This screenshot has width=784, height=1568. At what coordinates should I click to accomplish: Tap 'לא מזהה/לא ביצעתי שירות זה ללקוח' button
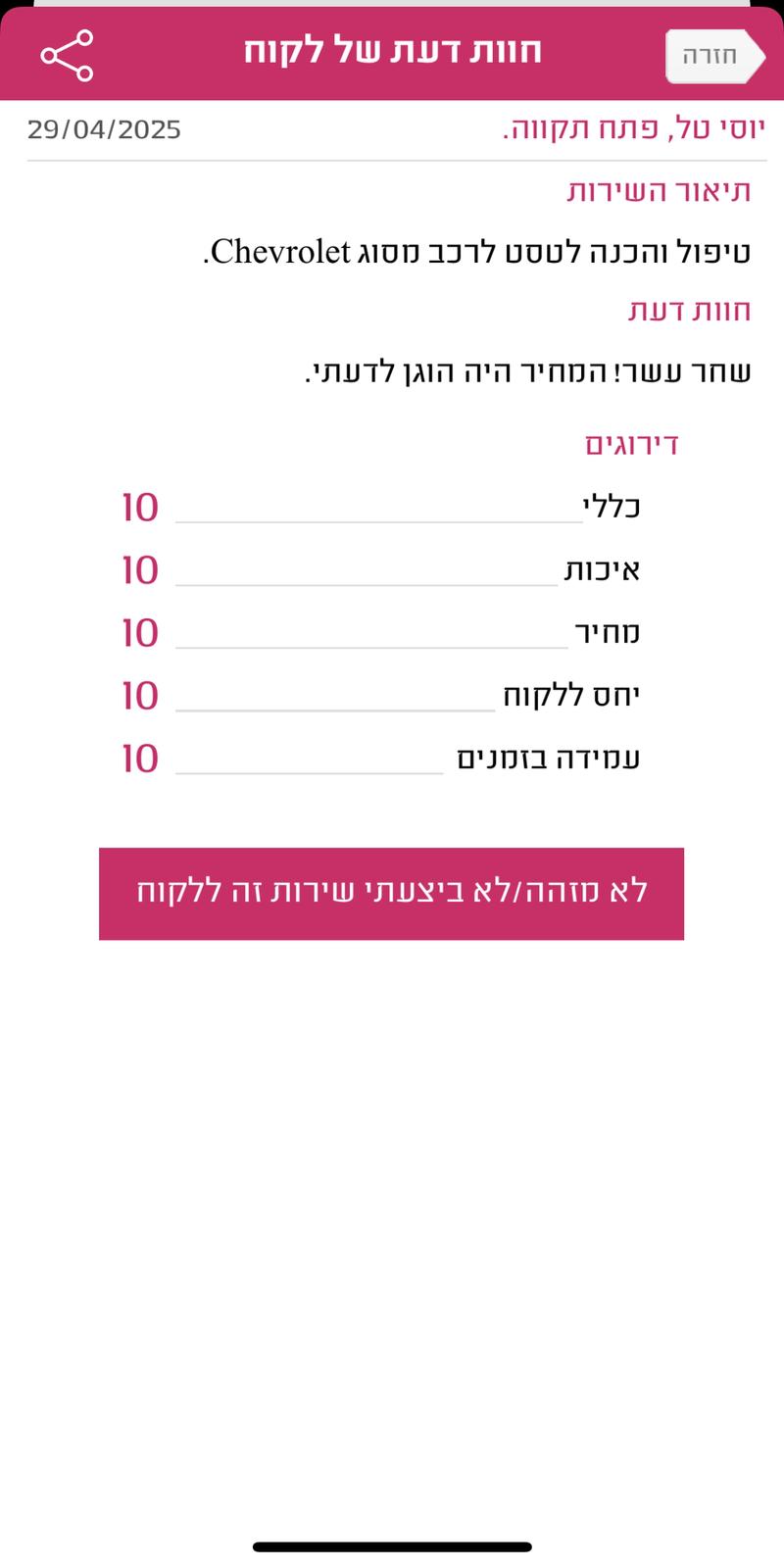(x=391, y=893)
